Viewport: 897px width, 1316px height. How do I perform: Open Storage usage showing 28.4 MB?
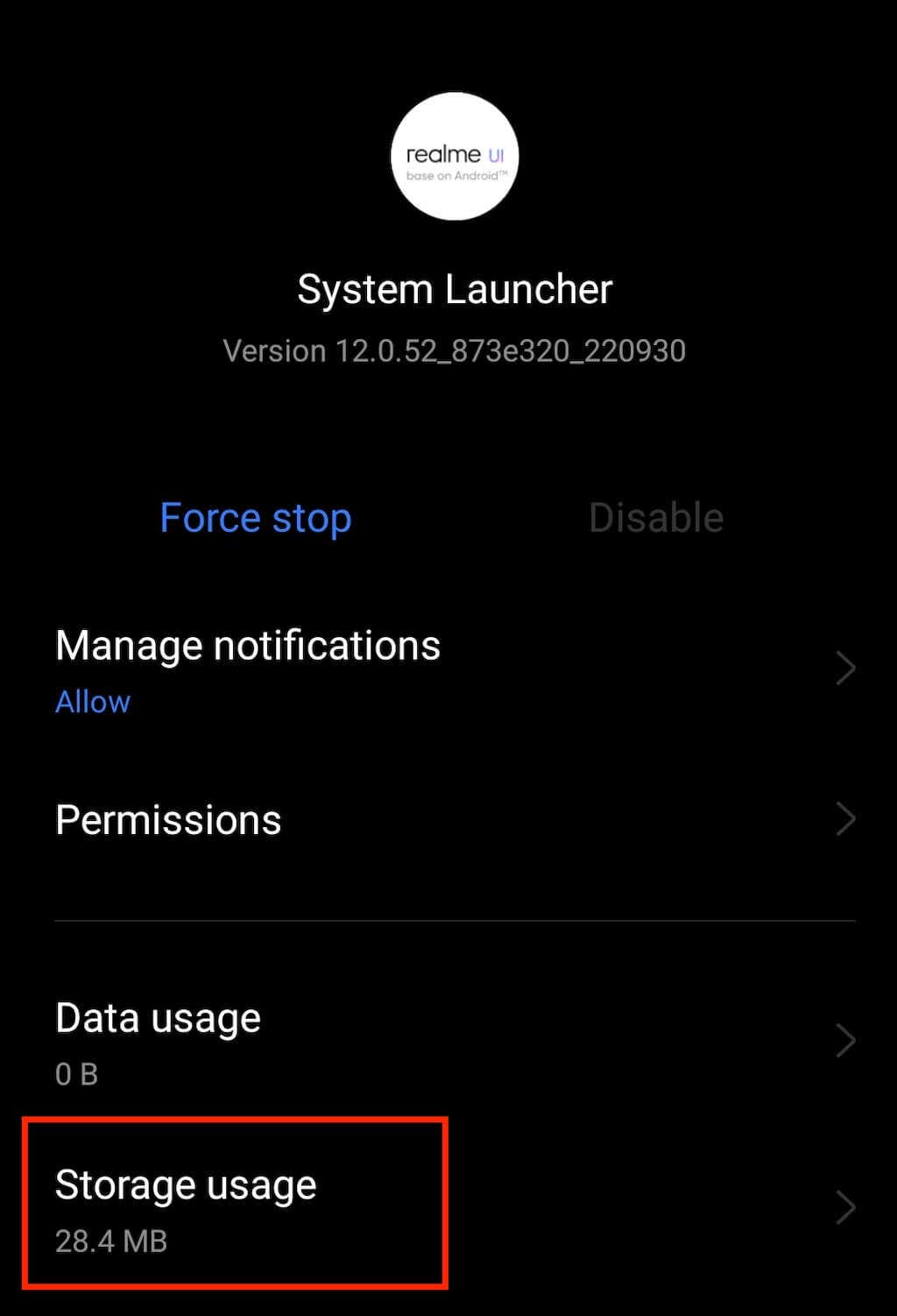[x=186, y=1186]
